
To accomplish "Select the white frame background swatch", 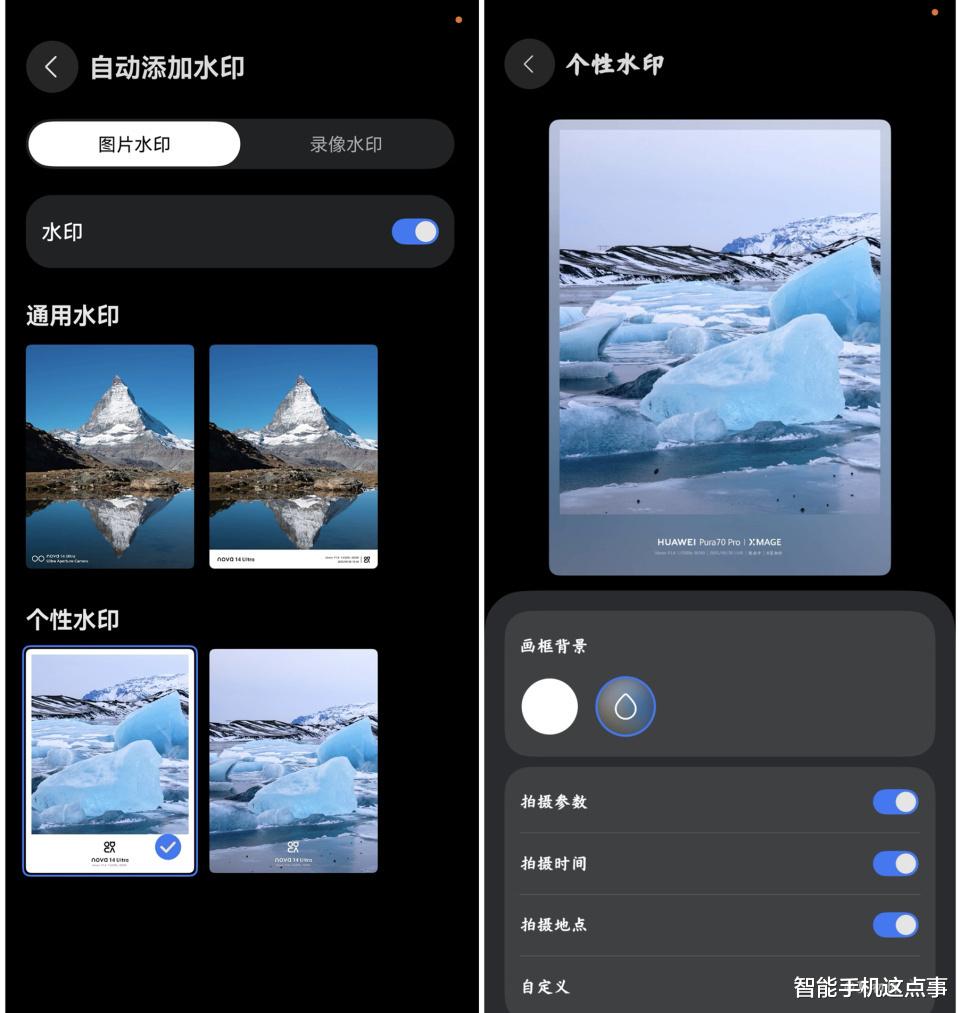I will [x=550, y=706].
